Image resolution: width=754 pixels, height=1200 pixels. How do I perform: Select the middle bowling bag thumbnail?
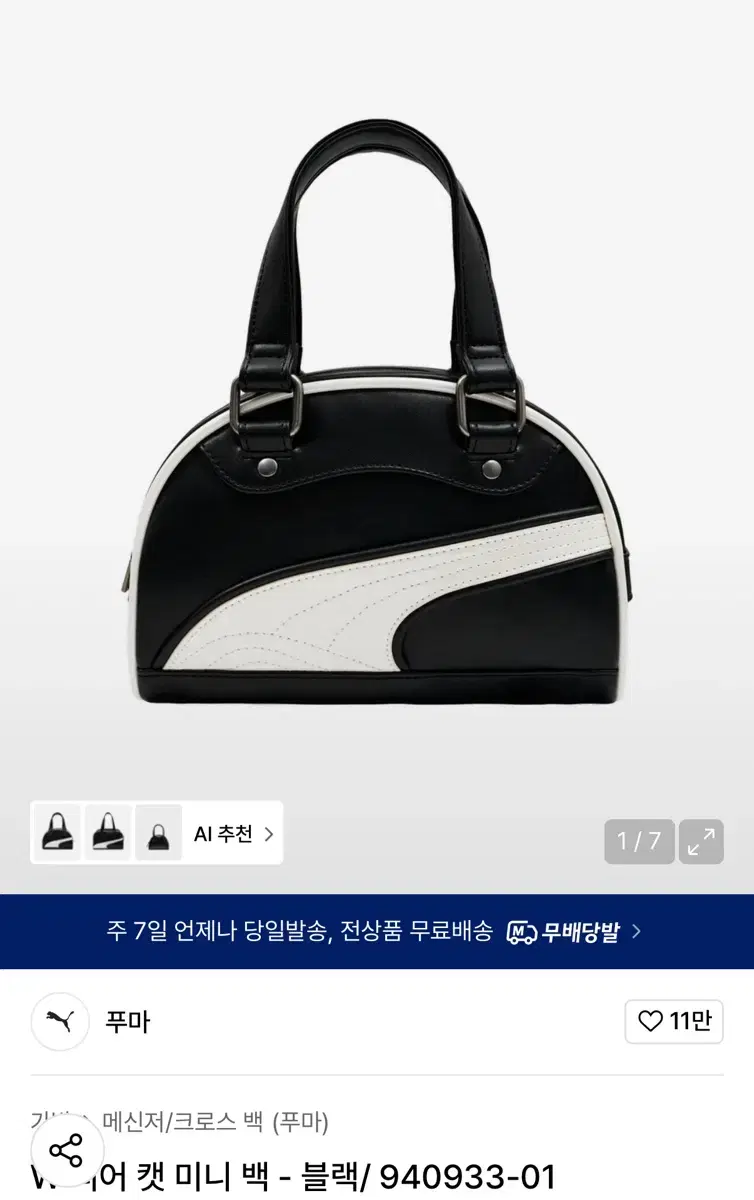point(108,833)
